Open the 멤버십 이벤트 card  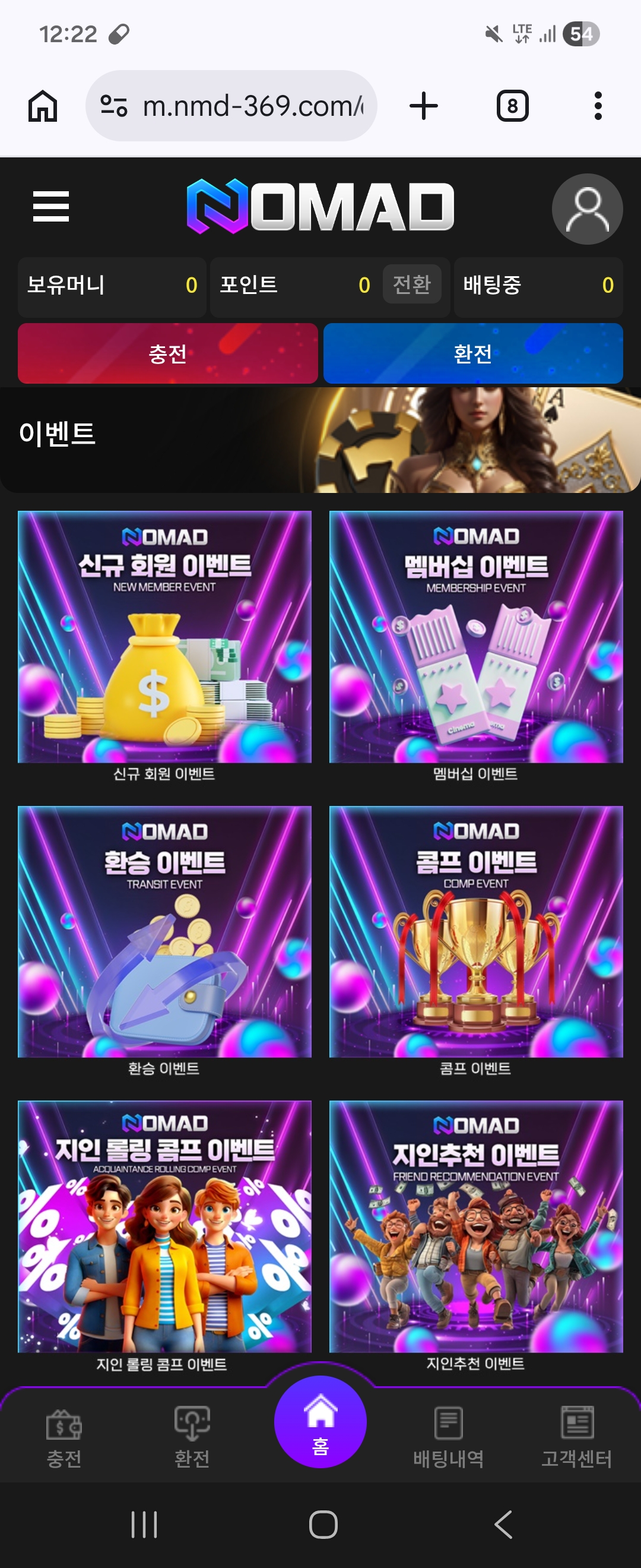pos(475,637)
